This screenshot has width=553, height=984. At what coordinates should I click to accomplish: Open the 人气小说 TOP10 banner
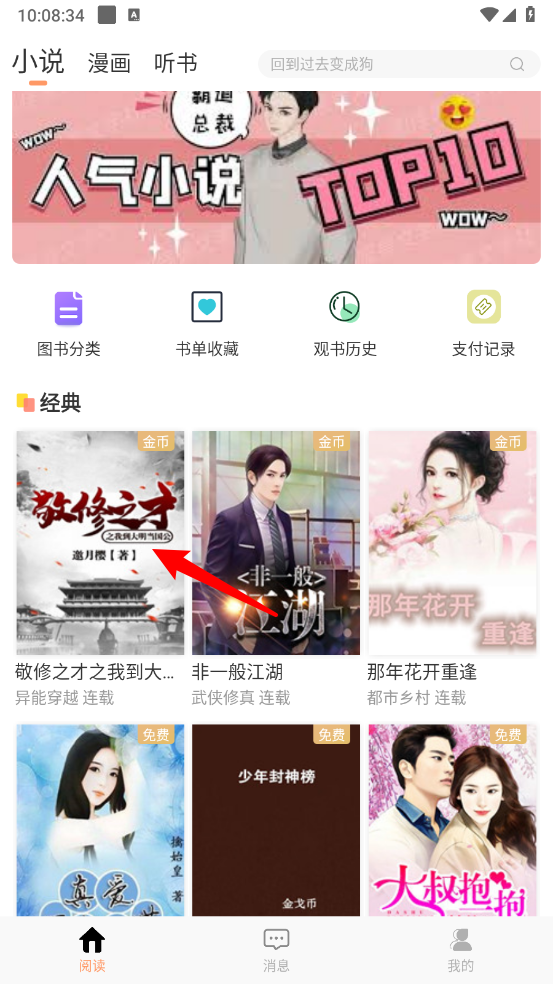(276, 177)
